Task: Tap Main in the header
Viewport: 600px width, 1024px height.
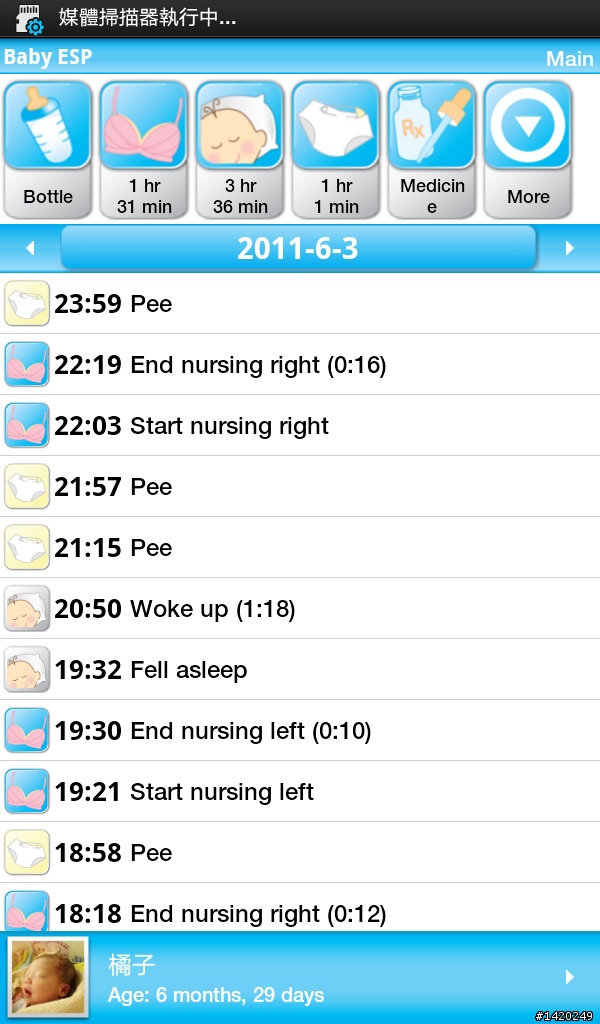Action: [569, 59]
